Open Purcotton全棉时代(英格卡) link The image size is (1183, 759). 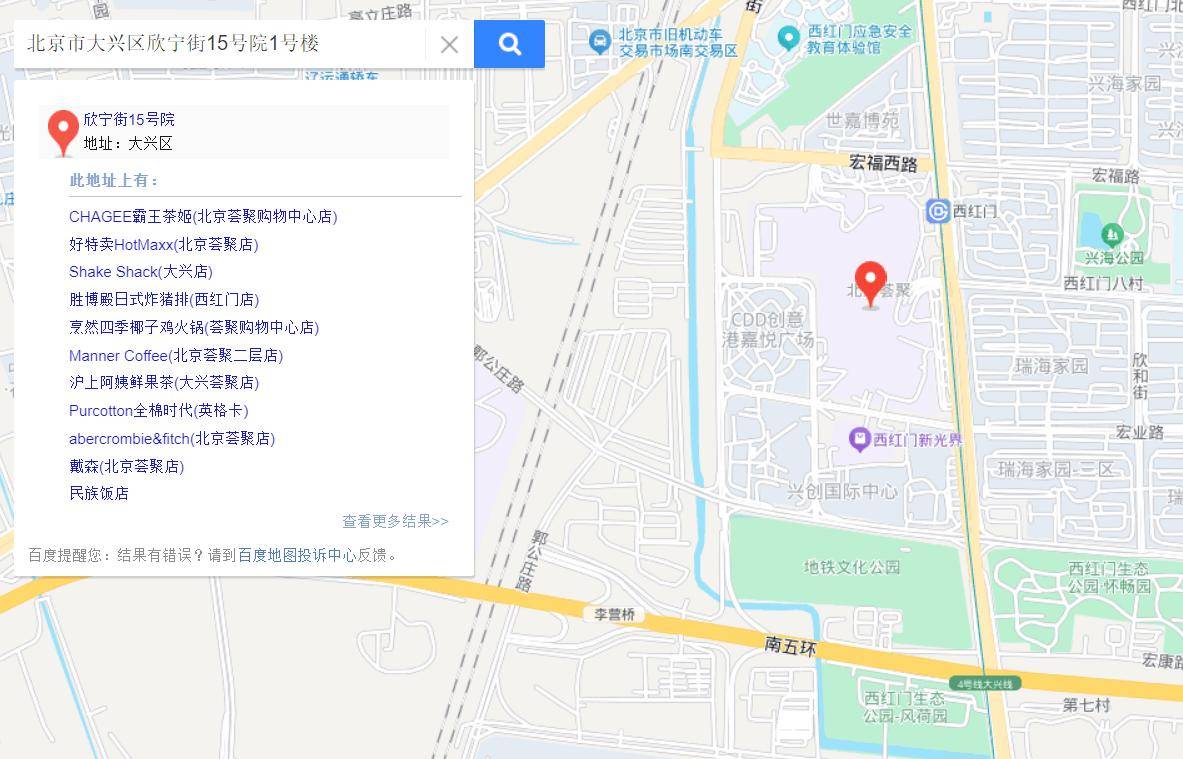159,411
